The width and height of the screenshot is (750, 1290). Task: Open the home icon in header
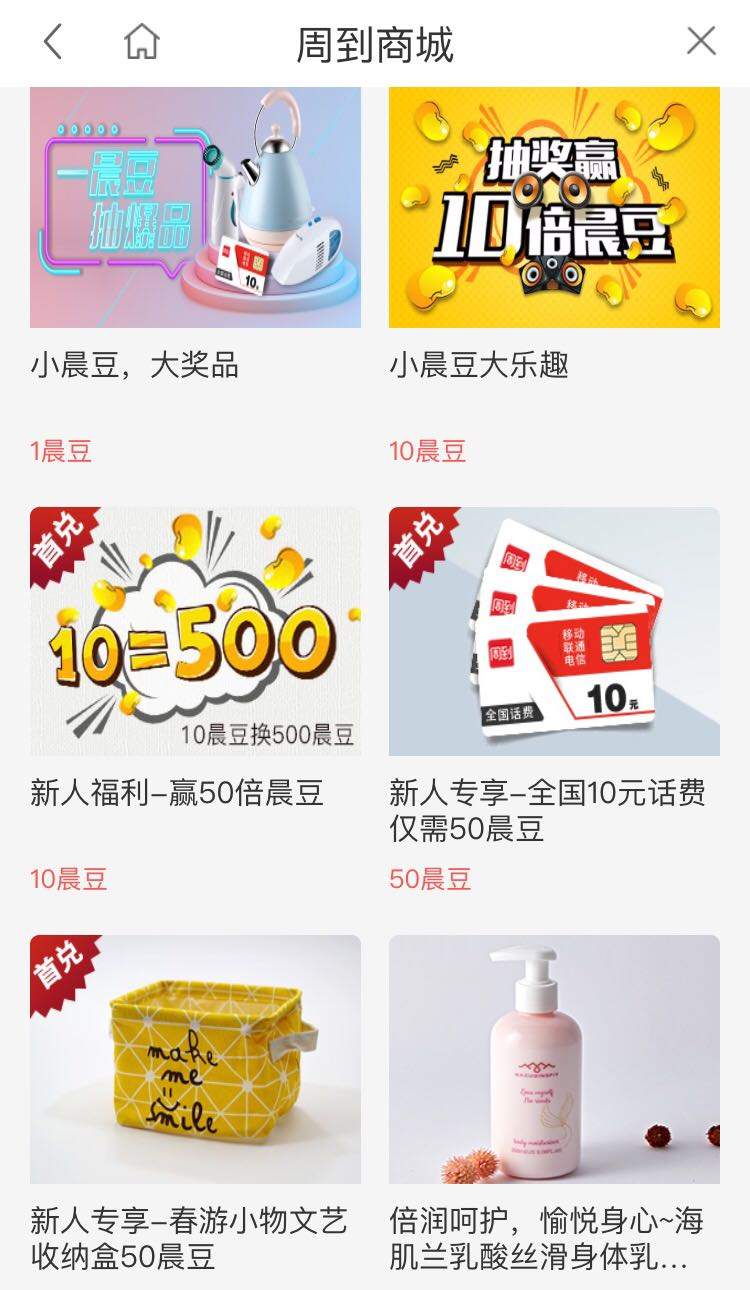coord(141,42)
